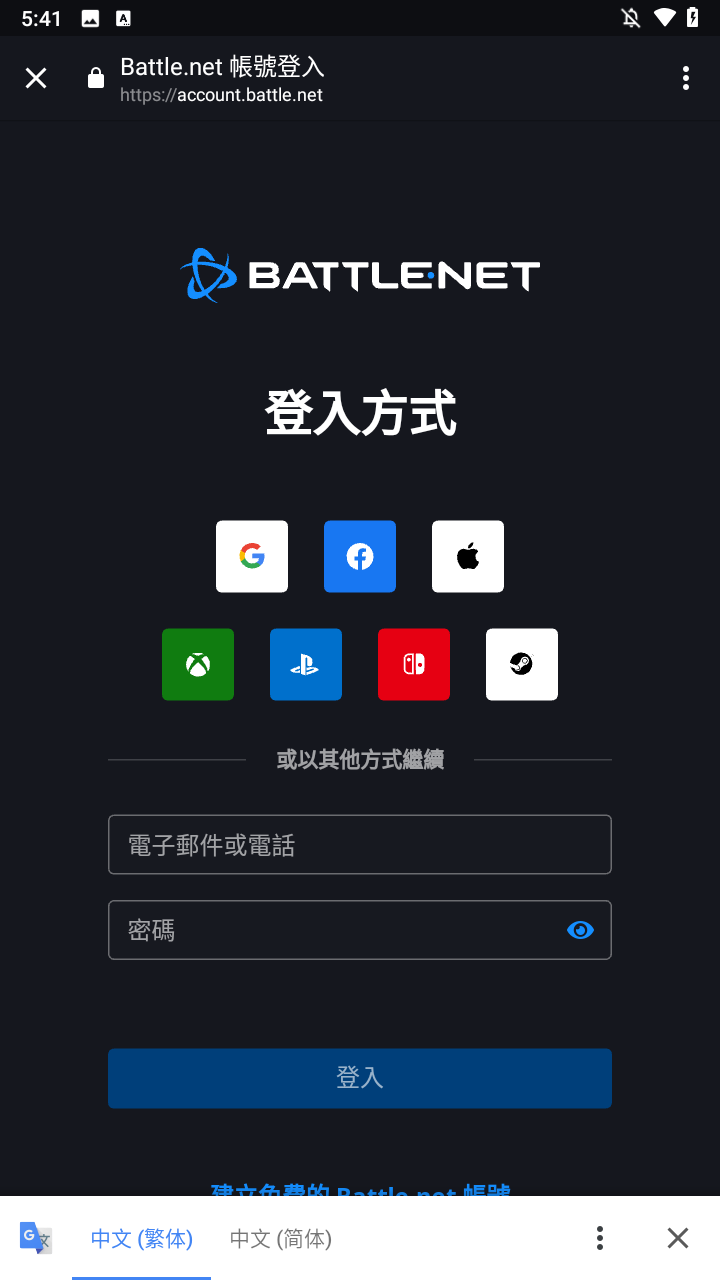Sign in with Facebook
The height and width of the screenshot is (1280, 720).
click(360, 556)
